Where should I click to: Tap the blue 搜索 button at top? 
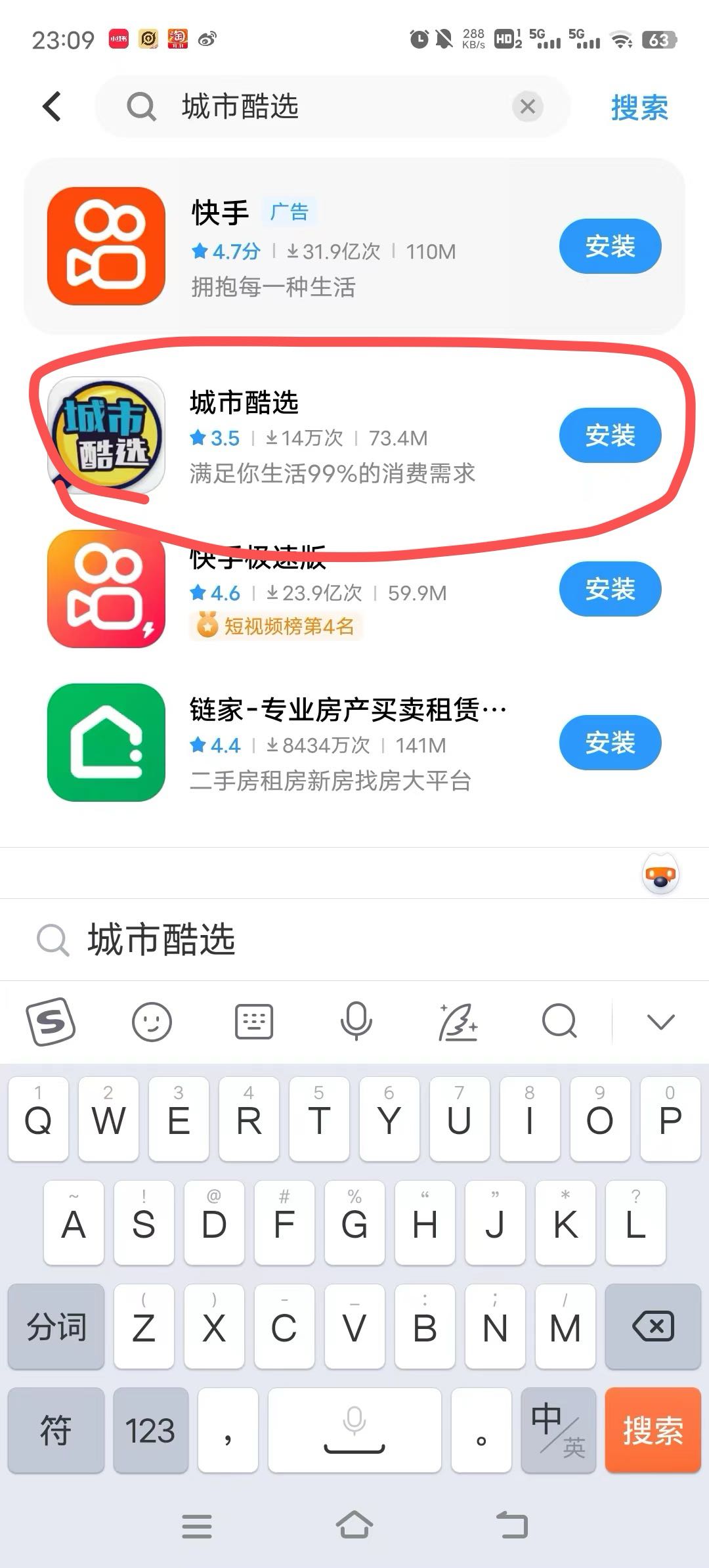(639, 108)
